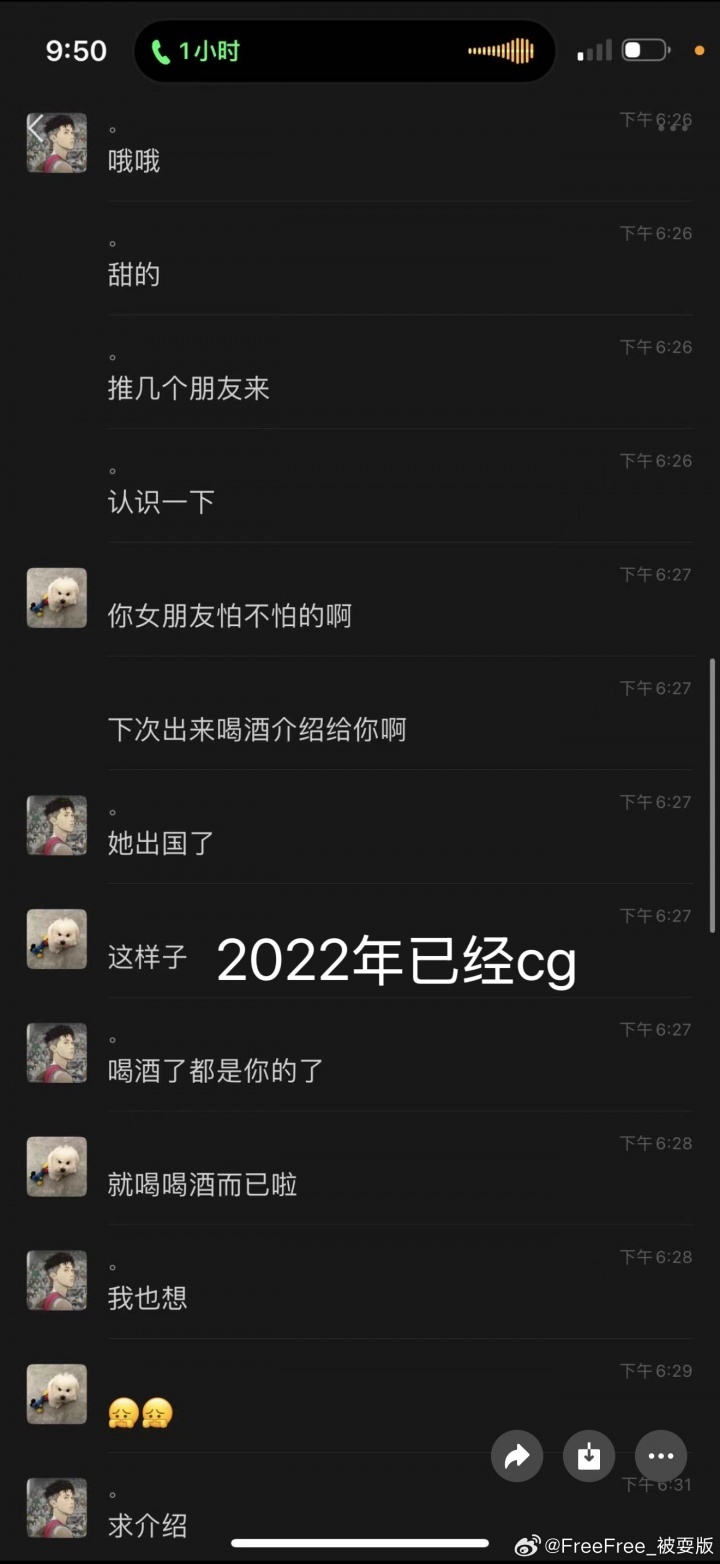
Task: Tap the floating share arrow button
Action: 517,1456
